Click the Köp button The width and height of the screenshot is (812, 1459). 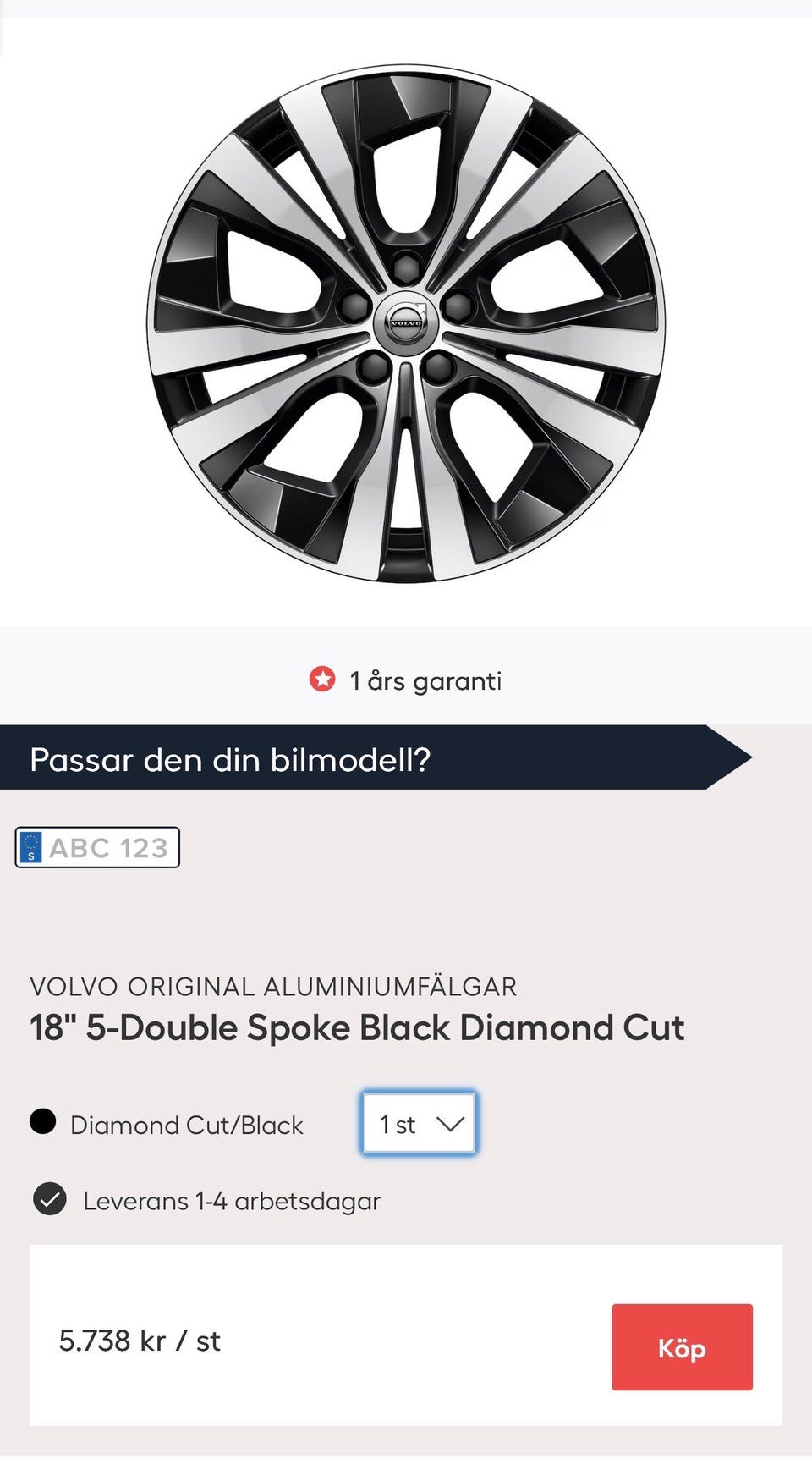pyautogui.click(x=682, y=1347)
